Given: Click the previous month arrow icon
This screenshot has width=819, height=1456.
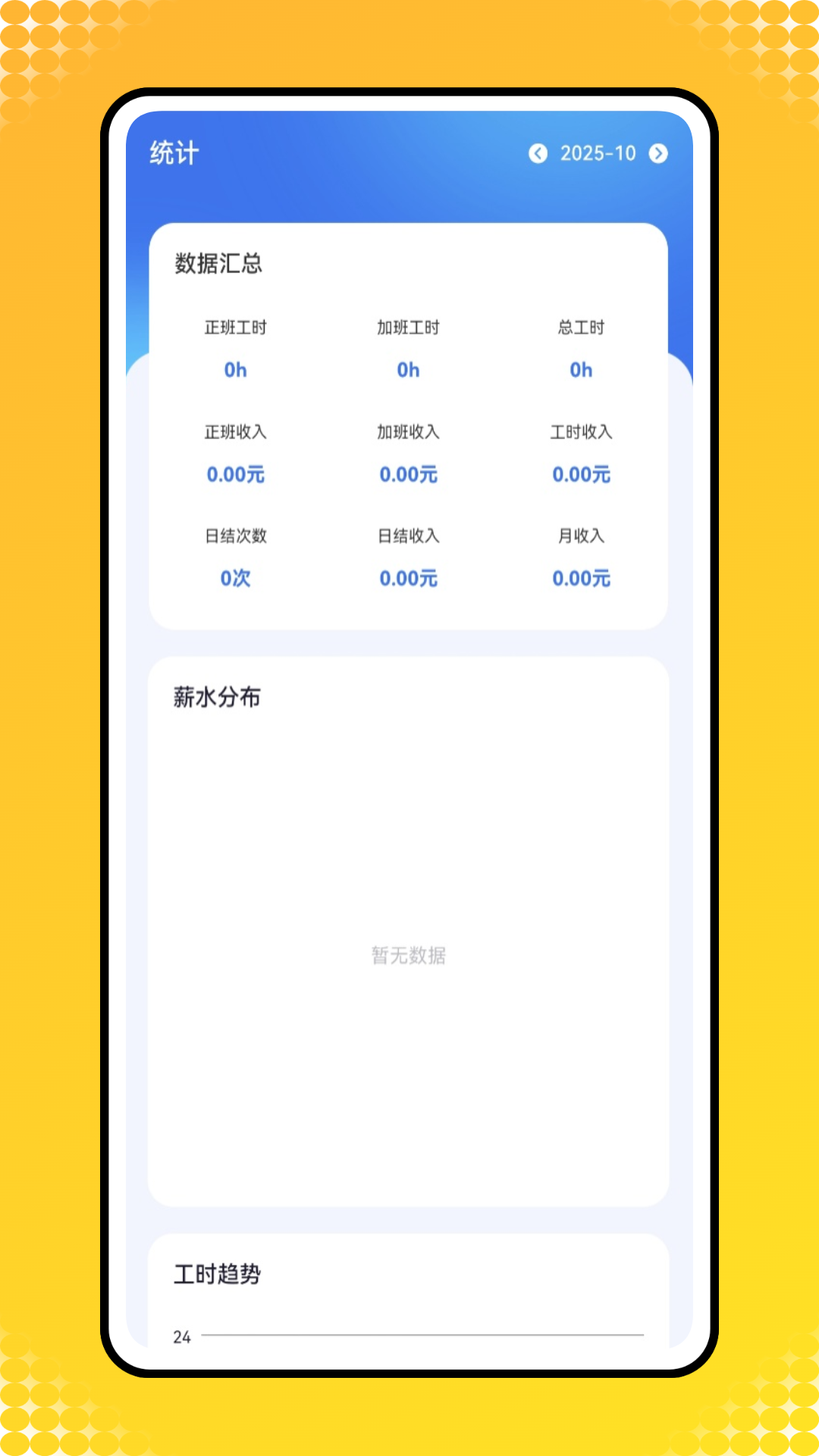Looking at the screenshot, I should 539,153.
